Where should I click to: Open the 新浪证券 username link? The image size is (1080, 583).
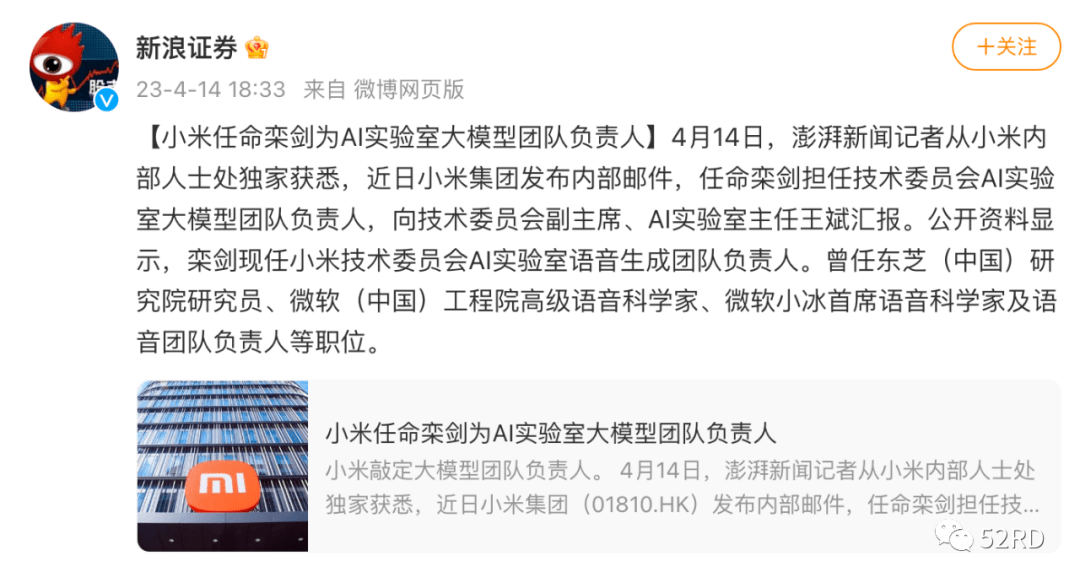186,47
